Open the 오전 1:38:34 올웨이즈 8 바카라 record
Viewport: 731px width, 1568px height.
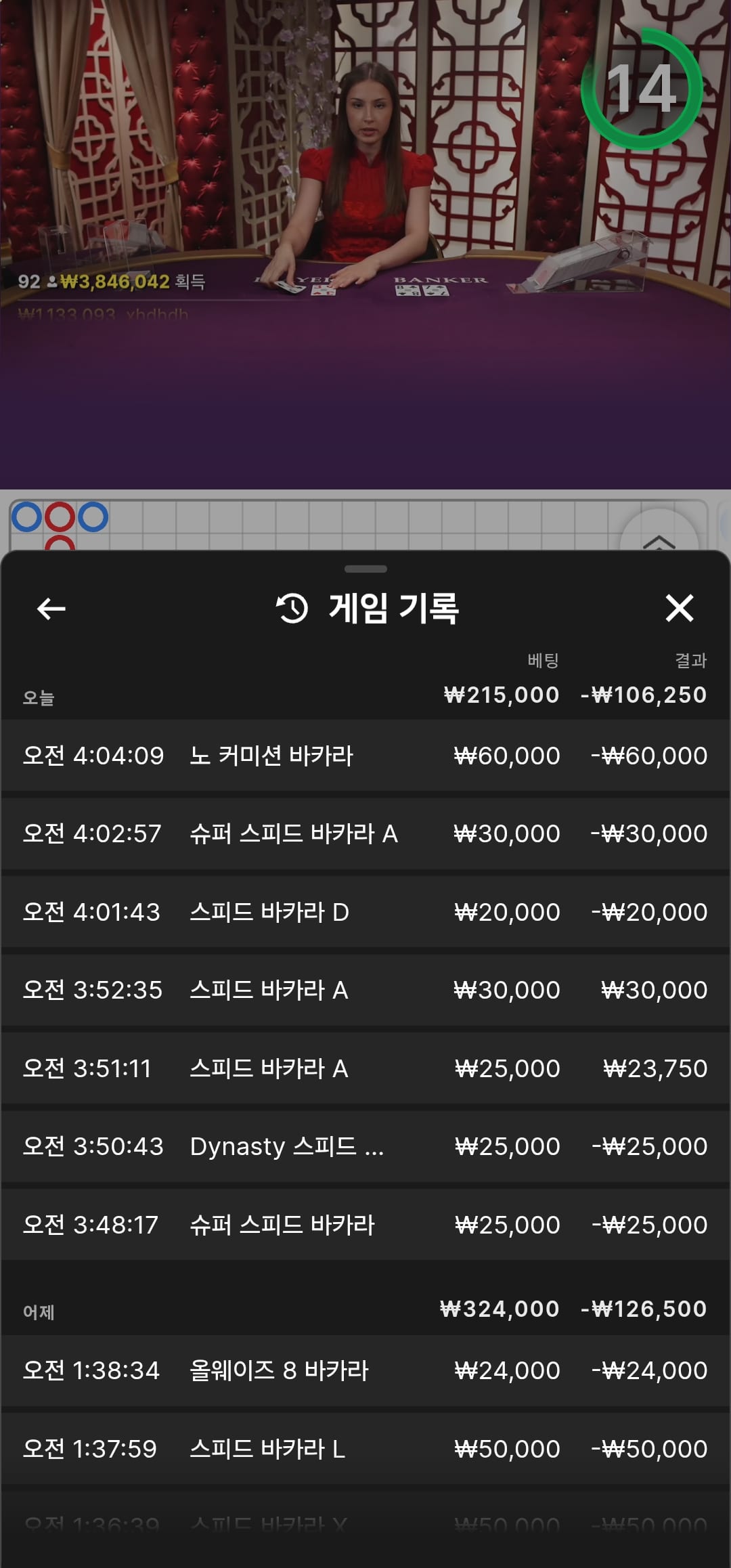365,1370
